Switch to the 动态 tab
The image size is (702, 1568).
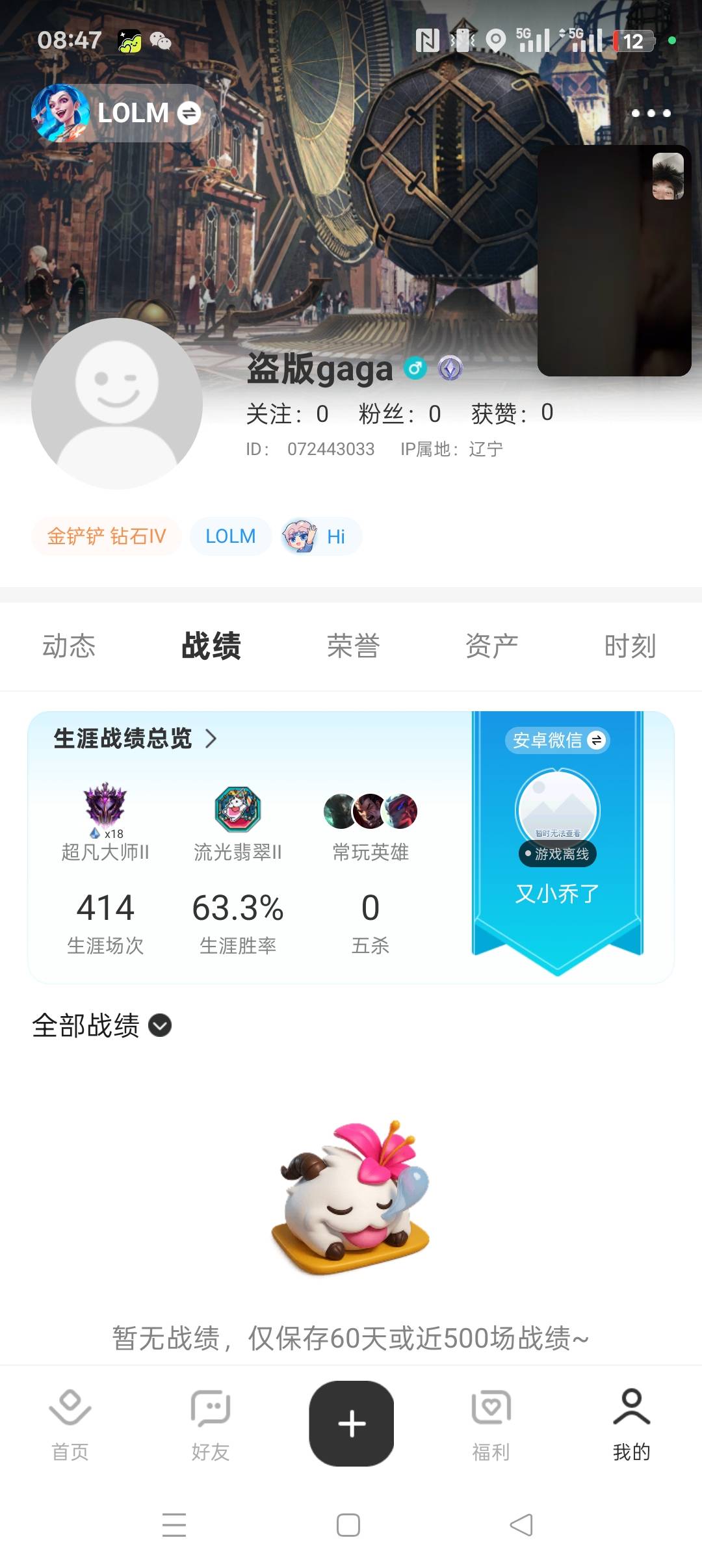[69, 646]
